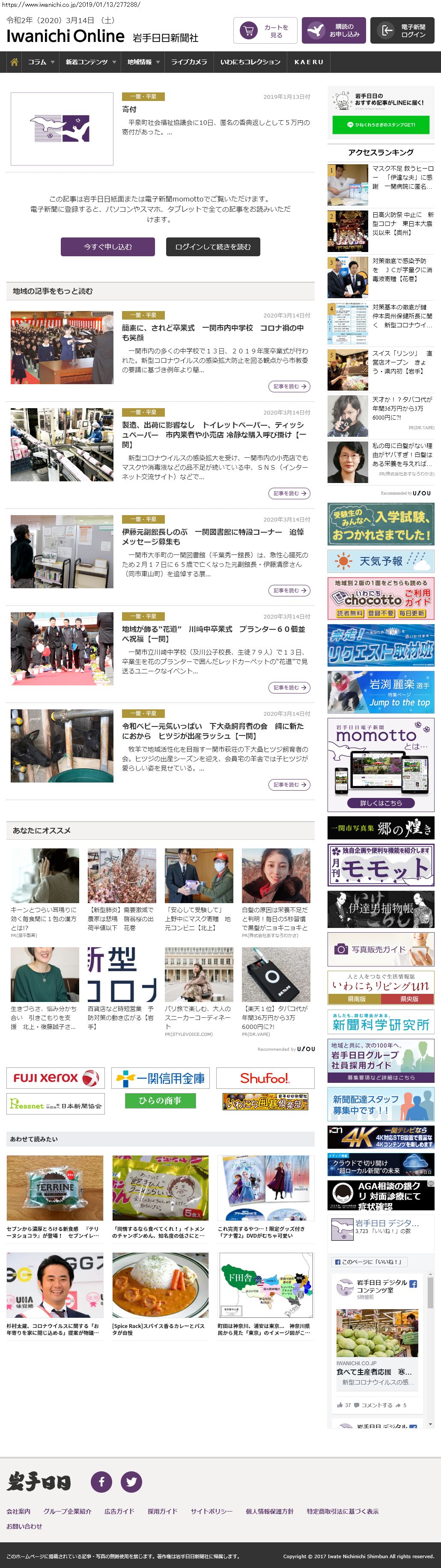The height and width of the screenshot is (1568, 441).
Task: Open 会社案内 footer link
Action: [x=18, y=1511]
